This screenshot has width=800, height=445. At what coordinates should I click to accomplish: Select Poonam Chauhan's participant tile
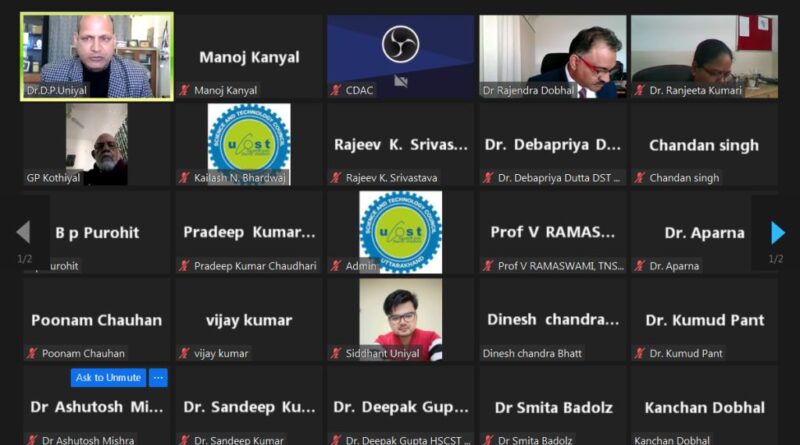point(97,320)
